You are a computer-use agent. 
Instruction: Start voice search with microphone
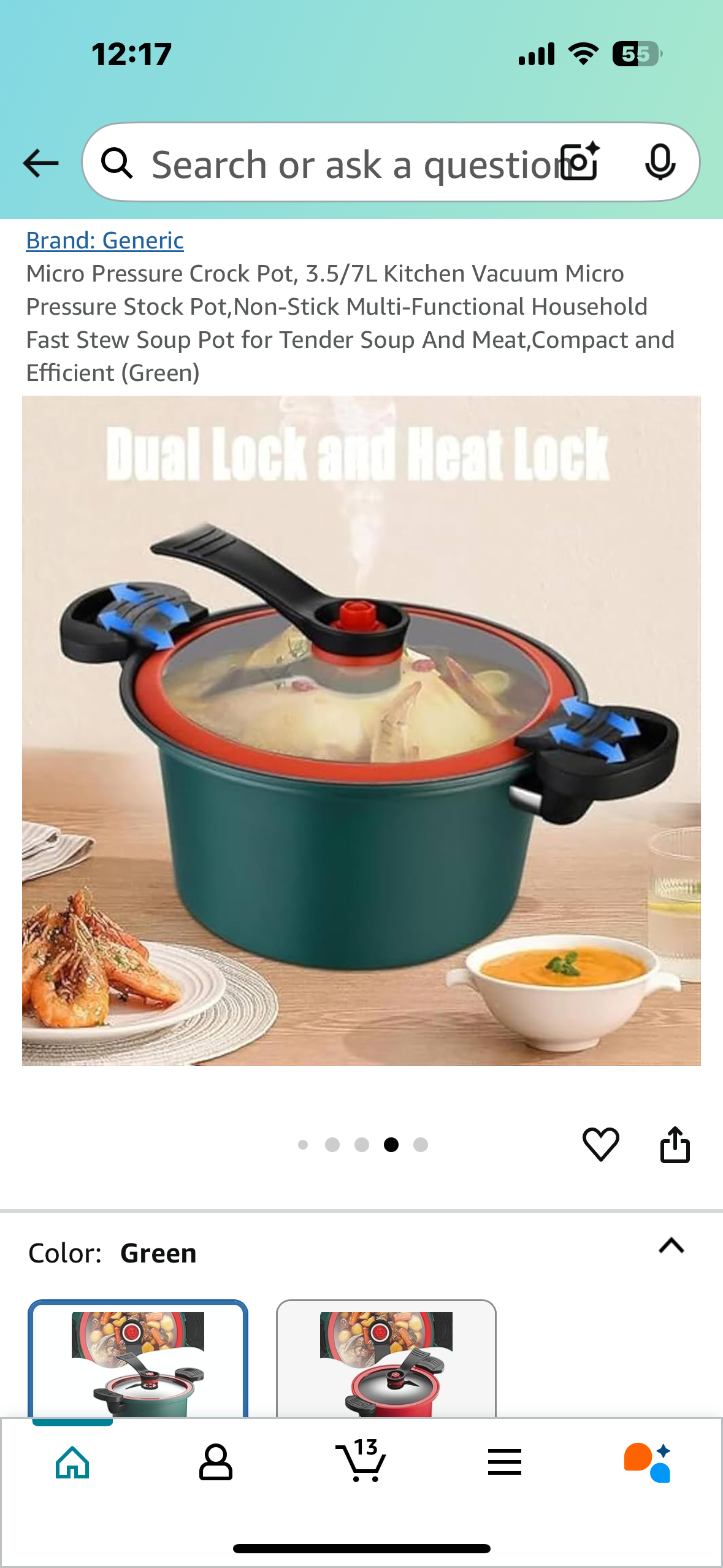pyautogui.click(x=660, y=163)
